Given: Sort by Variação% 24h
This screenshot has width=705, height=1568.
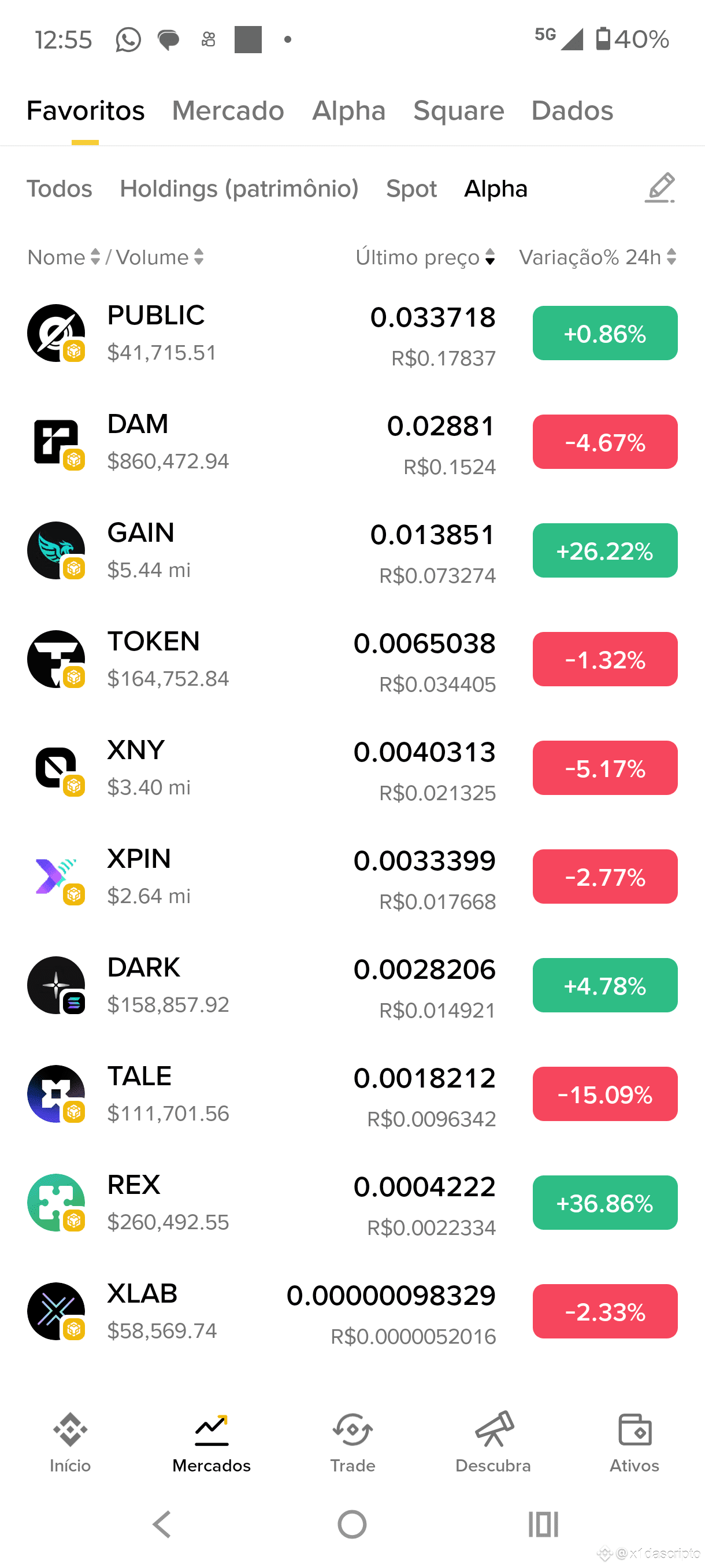Looking at the screenshot, I should click(598, 257).
